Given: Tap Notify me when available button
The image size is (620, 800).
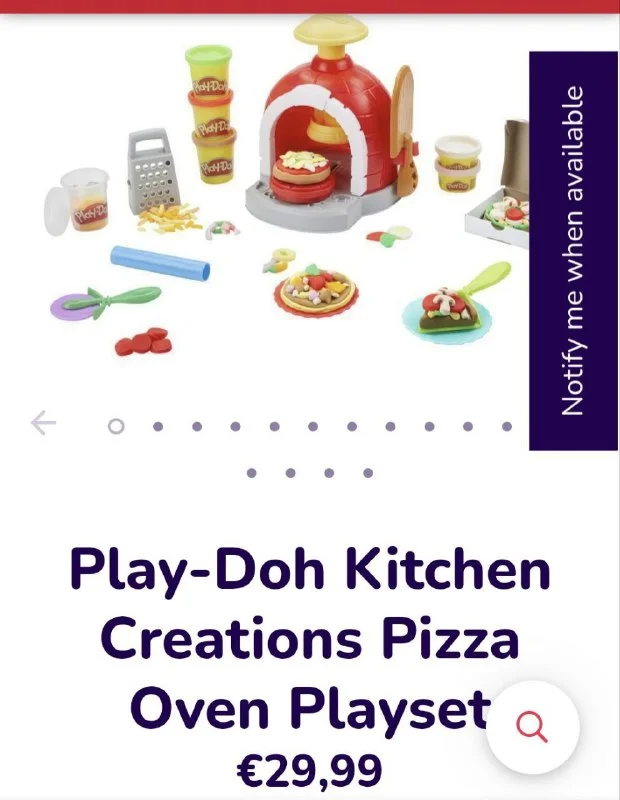Looking at the screenshot, I should pos(573,250).
